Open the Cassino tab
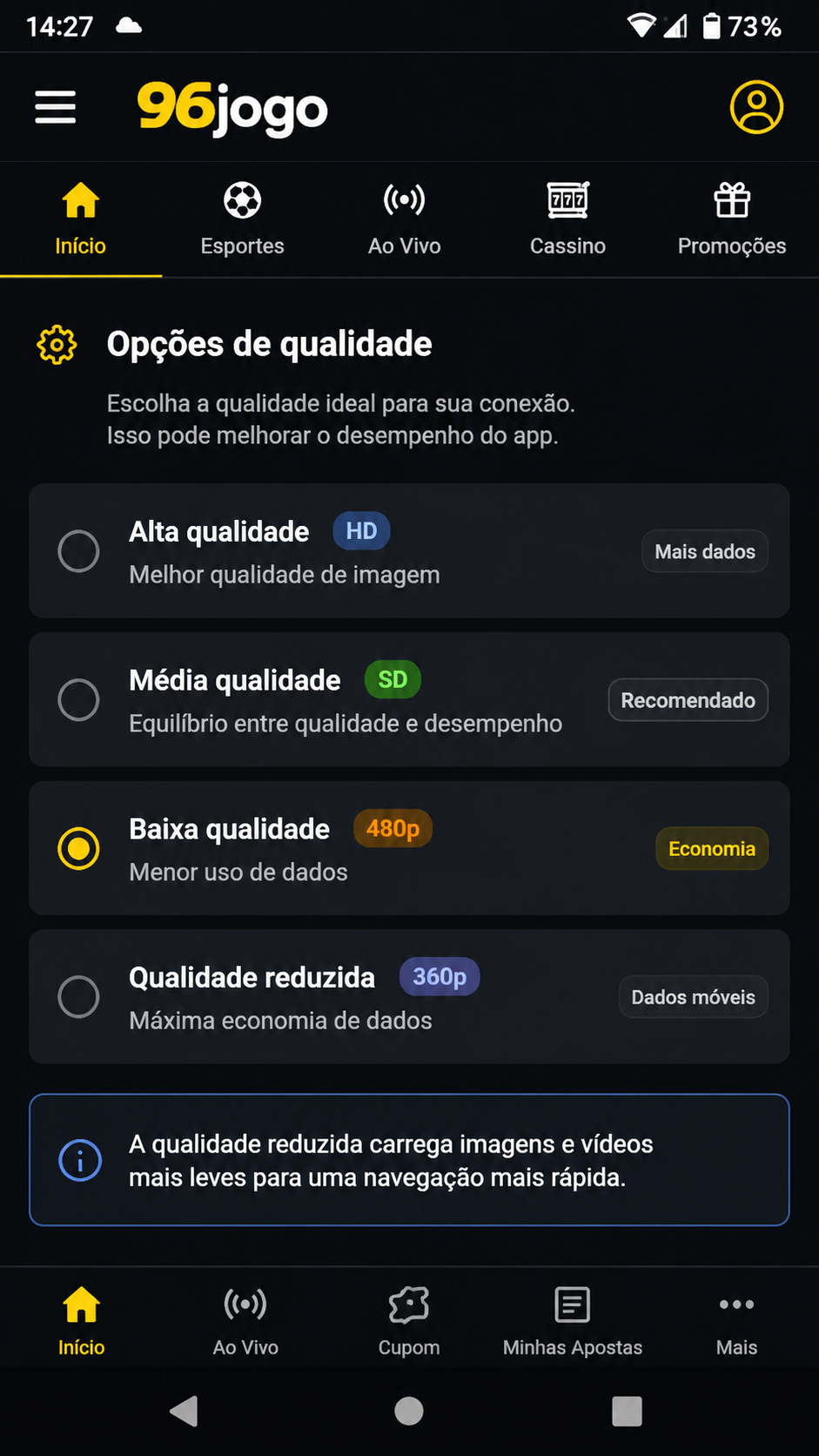This screenshot has height=1456, width=819. [x=567, y=219]
